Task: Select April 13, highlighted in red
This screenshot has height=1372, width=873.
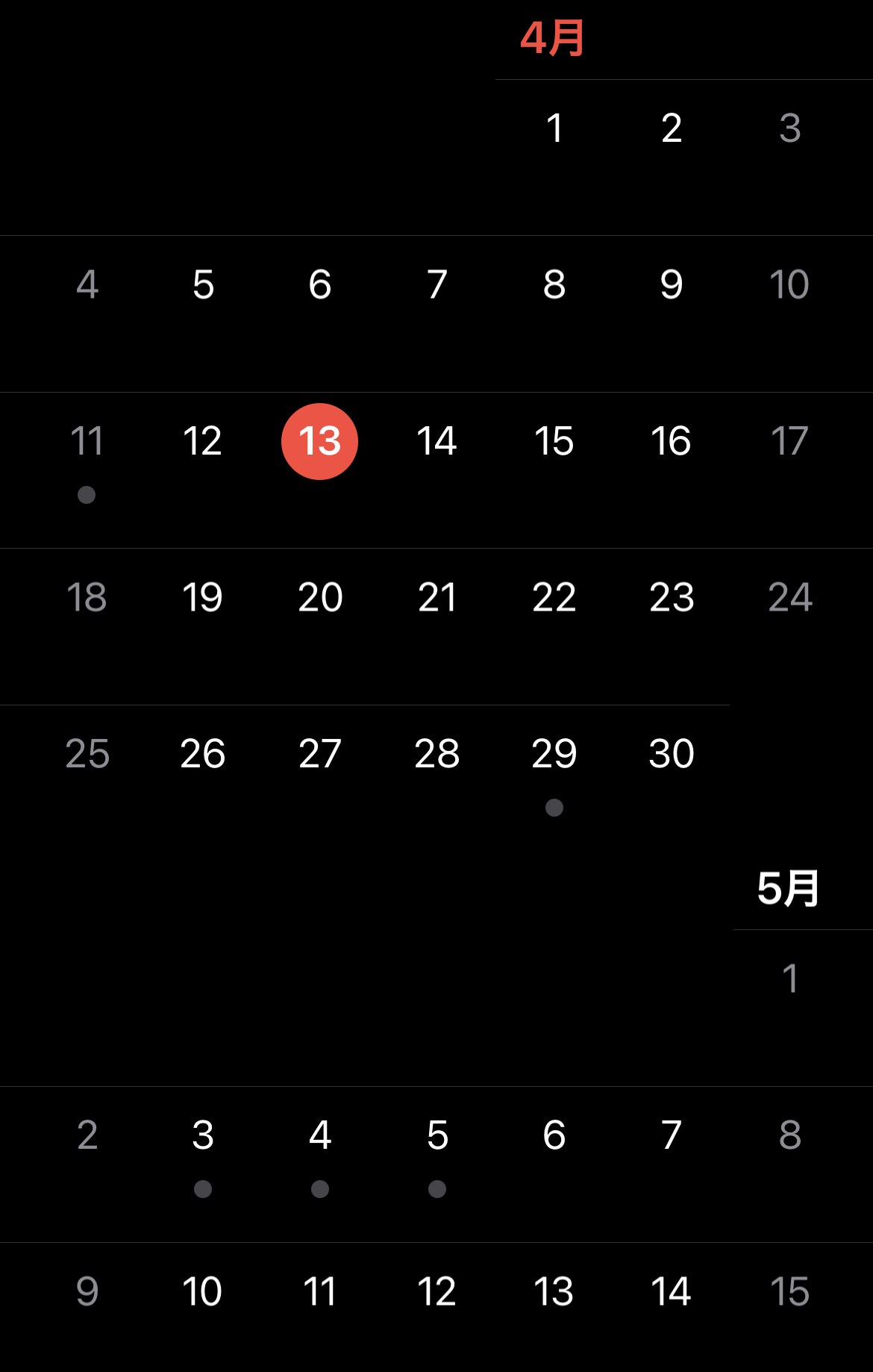Action: (x=319, y=441)
